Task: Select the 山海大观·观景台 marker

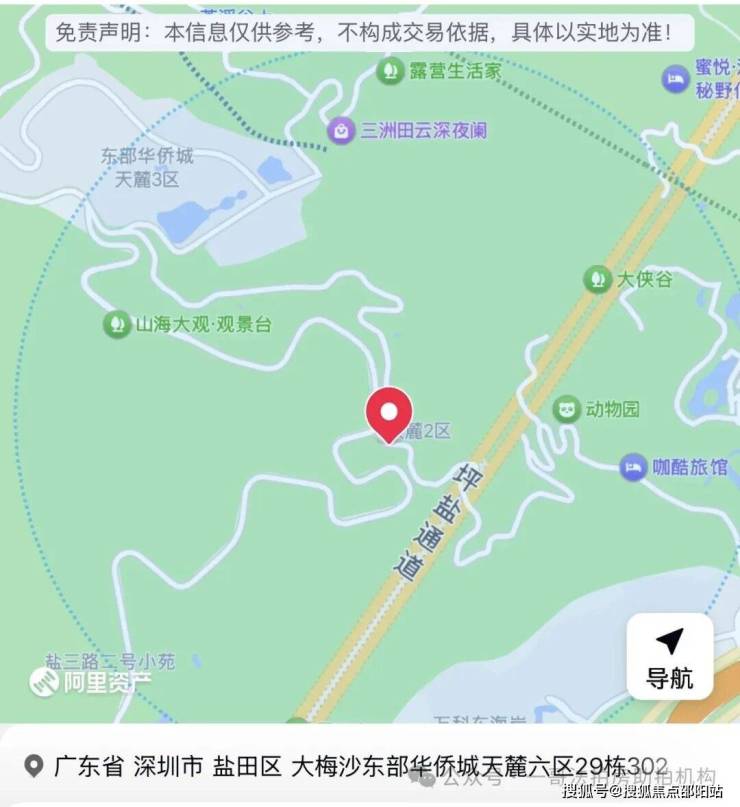Action: point(118,325)
